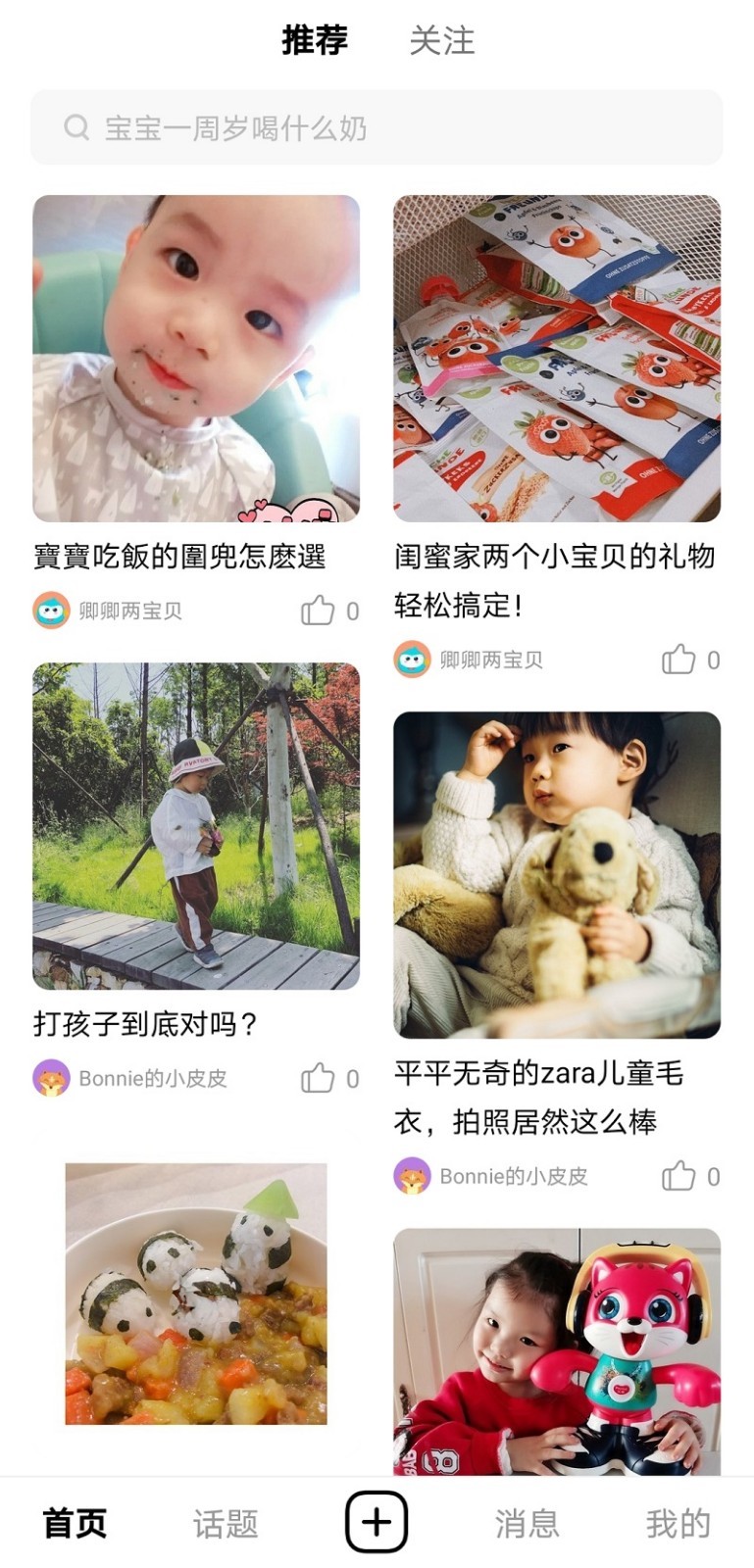
Task: Open the 打孩子到底对吗？ post
Action: tap(196, 826)
